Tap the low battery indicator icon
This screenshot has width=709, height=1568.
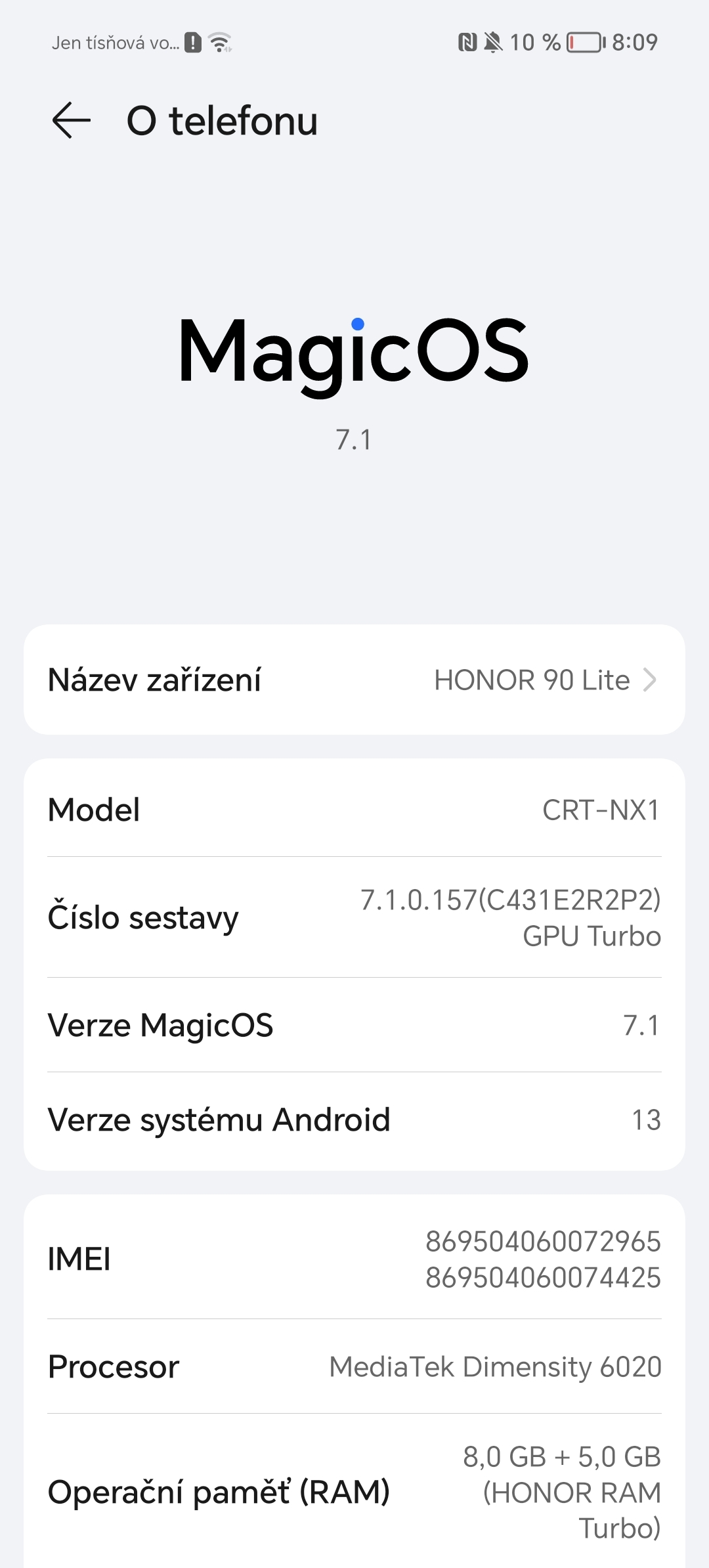586,41
